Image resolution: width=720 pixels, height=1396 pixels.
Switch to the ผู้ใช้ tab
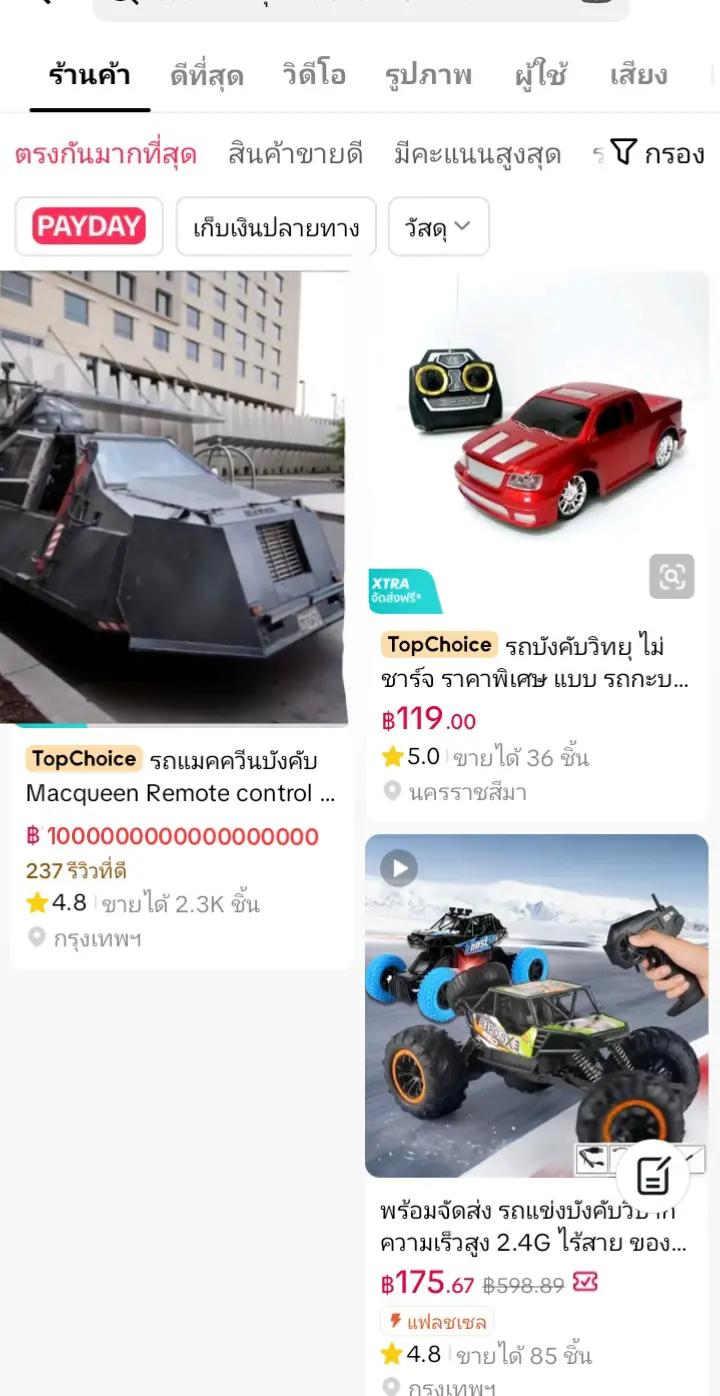pos(541,75)
